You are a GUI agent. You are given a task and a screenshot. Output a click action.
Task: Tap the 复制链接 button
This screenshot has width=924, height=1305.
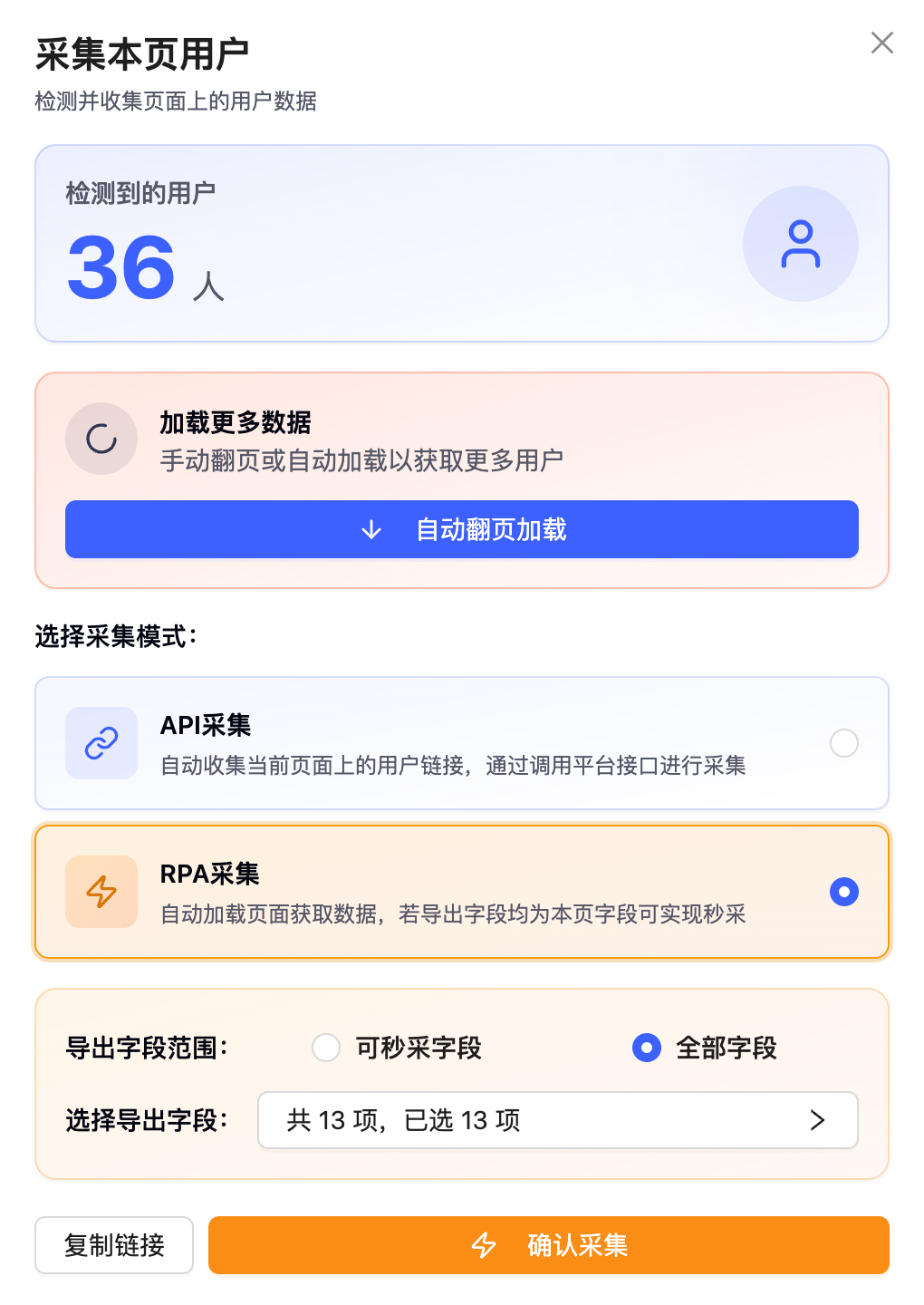114,1245
